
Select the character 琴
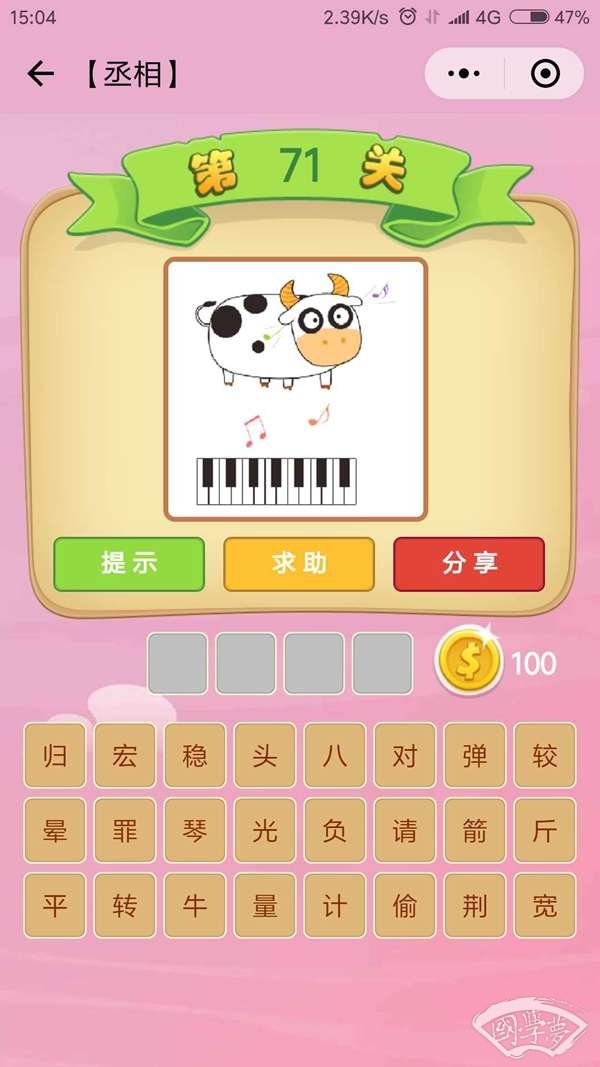(195, 830)
